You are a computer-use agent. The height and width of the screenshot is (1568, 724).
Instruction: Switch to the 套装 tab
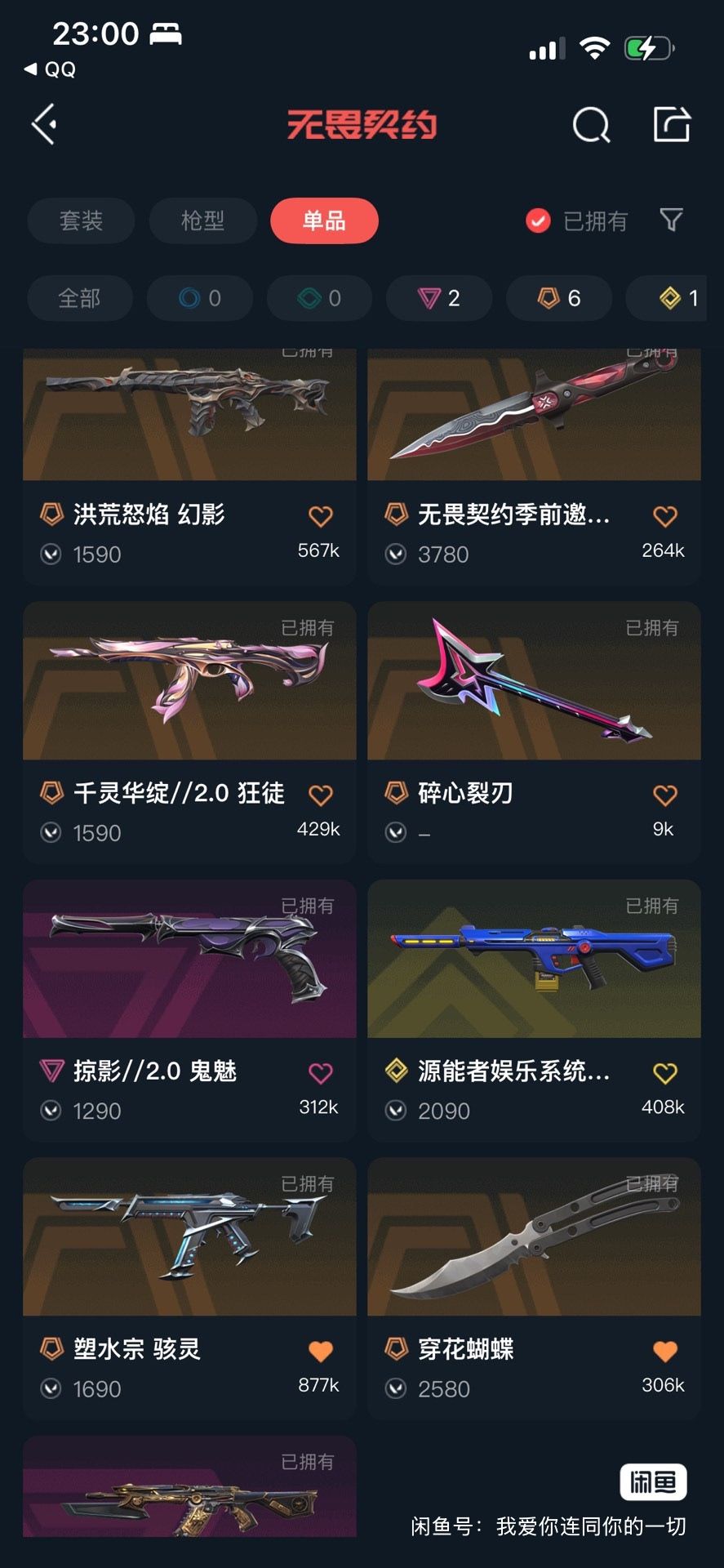pyautogui.click(x=81, y=220)
